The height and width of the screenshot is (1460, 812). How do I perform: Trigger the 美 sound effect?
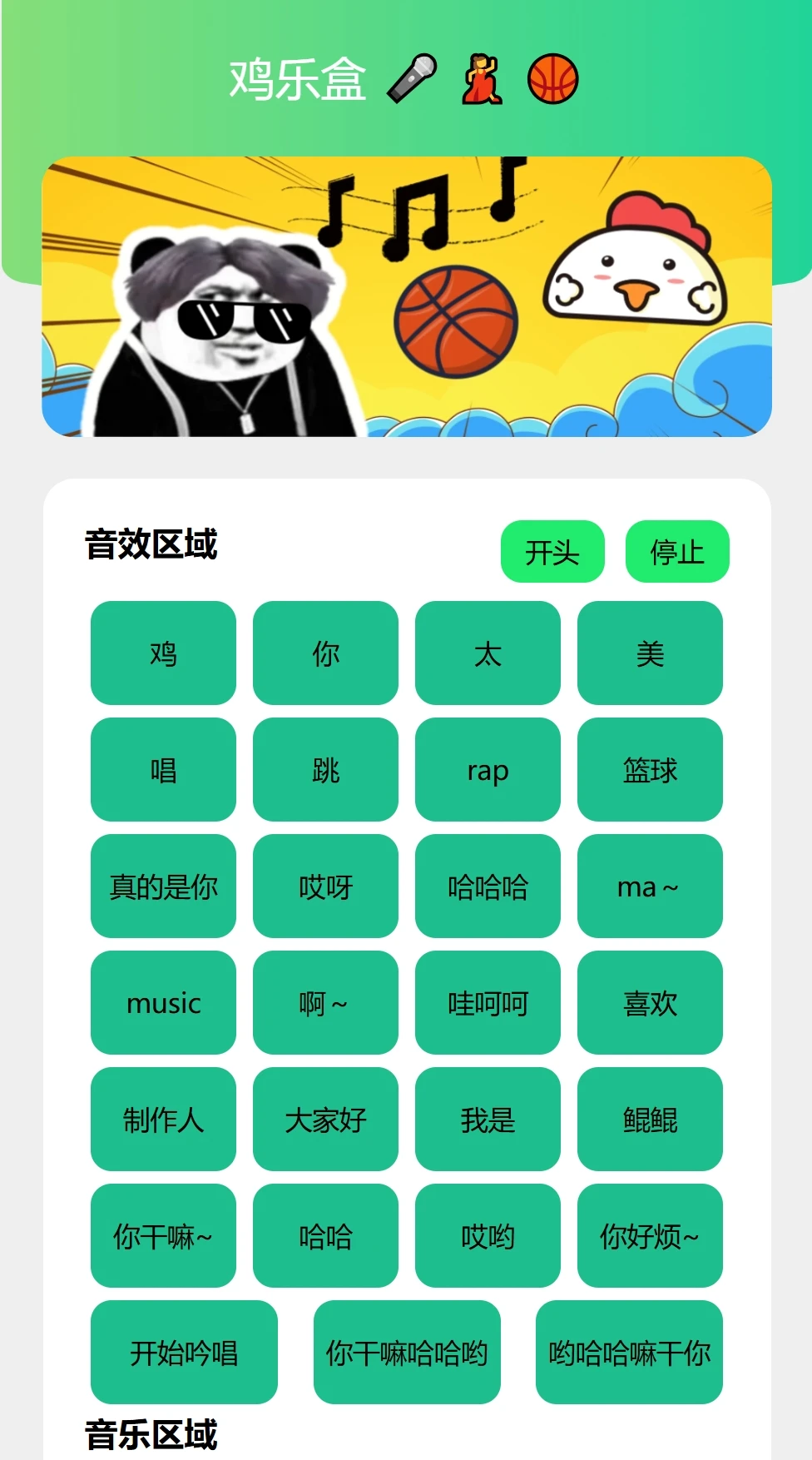(x=650, y=653)
